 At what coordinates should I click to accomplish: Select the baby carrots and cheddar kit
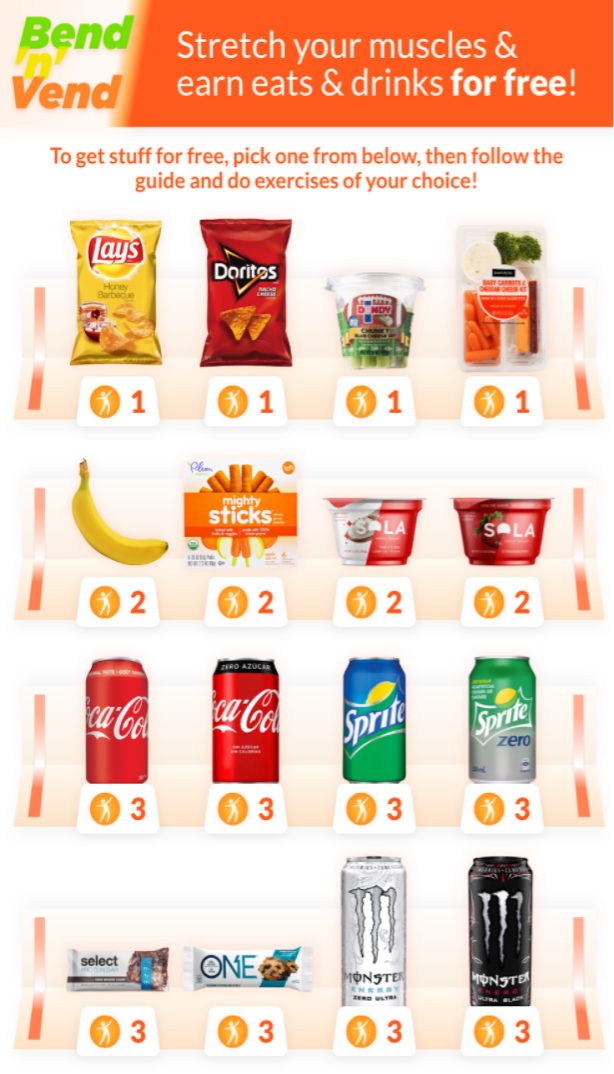pyautogui.click(x=501, y=298)
